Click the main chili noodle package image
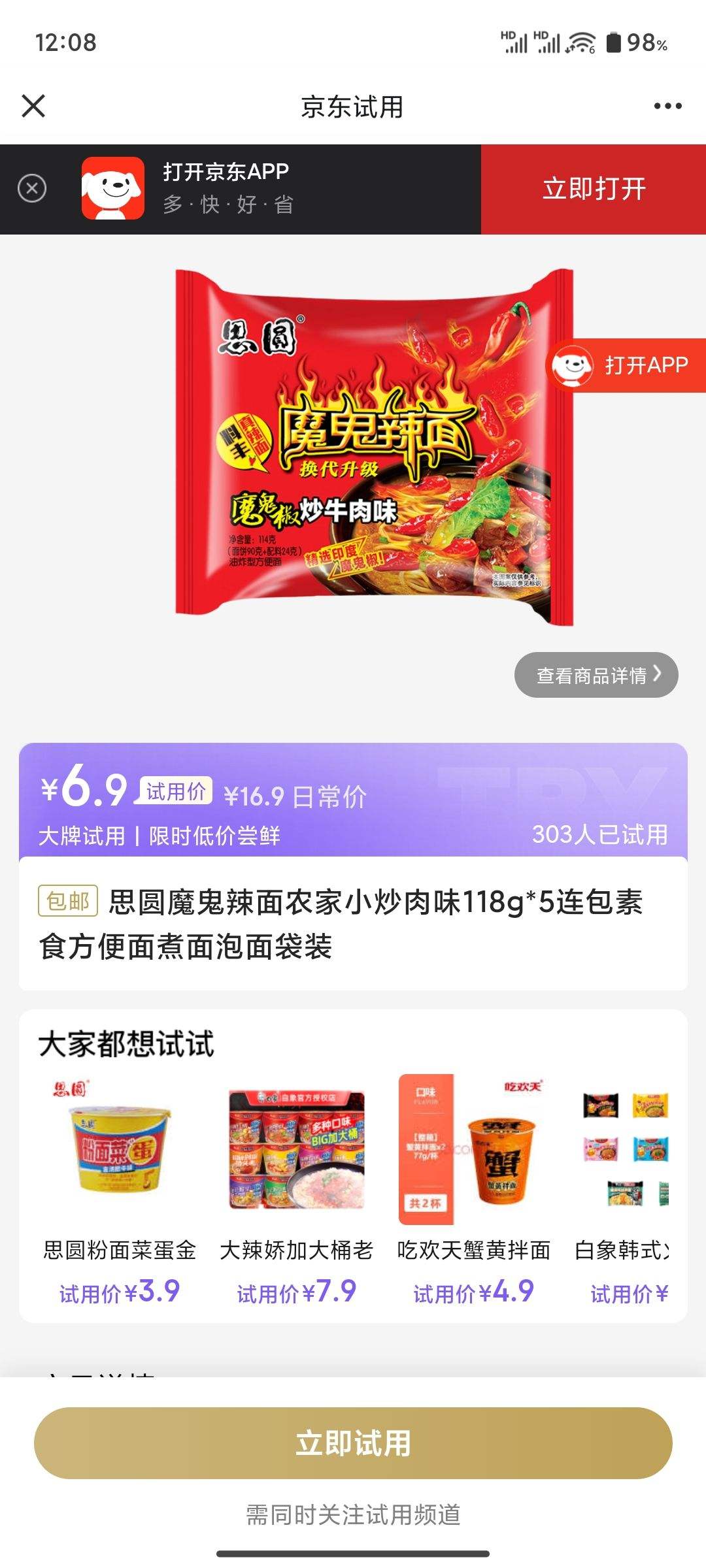Viewport: 706px width, 1568px height. (x=366, y=444)
